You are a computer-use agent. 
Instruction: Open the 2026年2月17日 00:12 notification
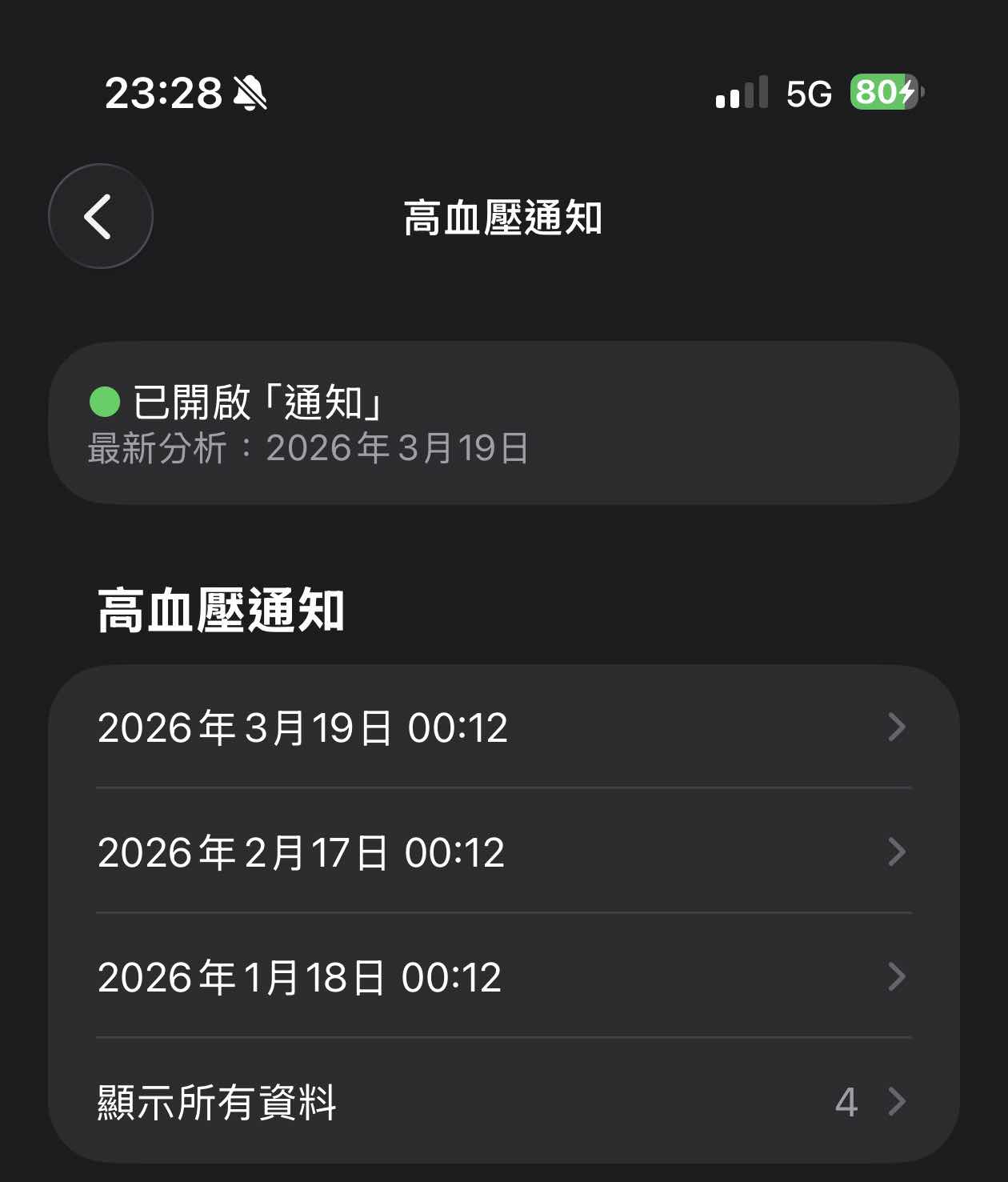502,852
